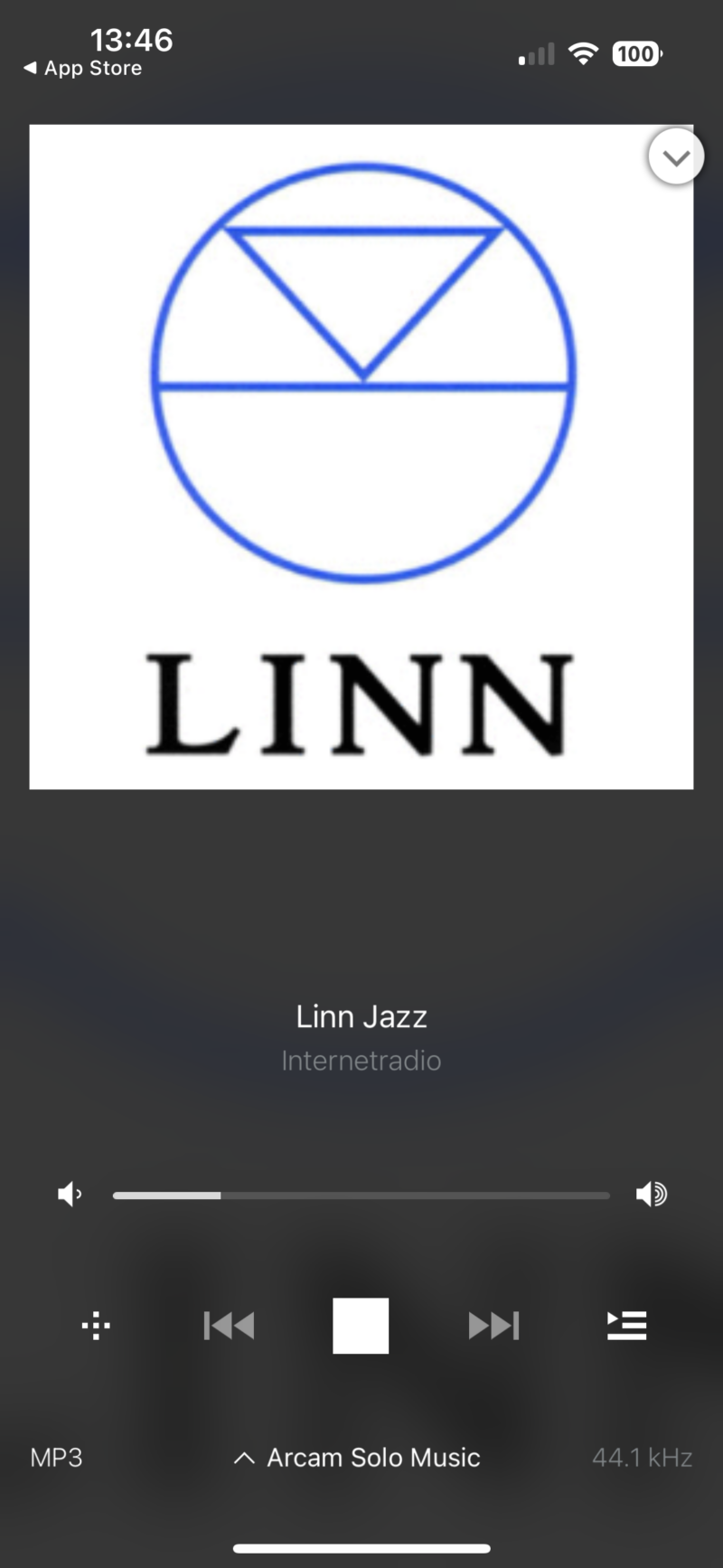The image size is (723, 1568).
Task: Tap the low volume speaker icon
Action: (x=70, y=1195)
